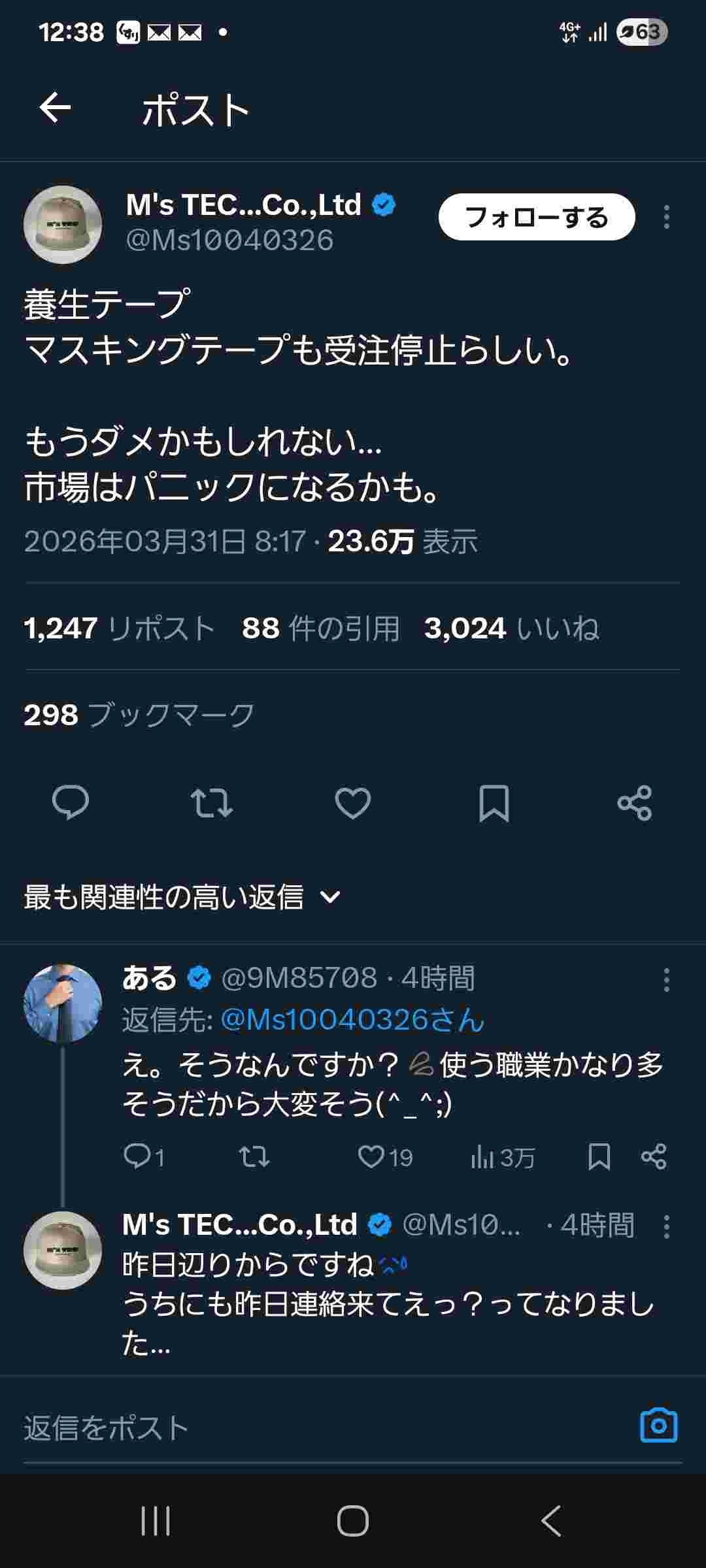Open ある's profile picture
Image resolution: width=706 pixels, height=1568 pixels.
pyautogui.click(x=63, y=1003)
